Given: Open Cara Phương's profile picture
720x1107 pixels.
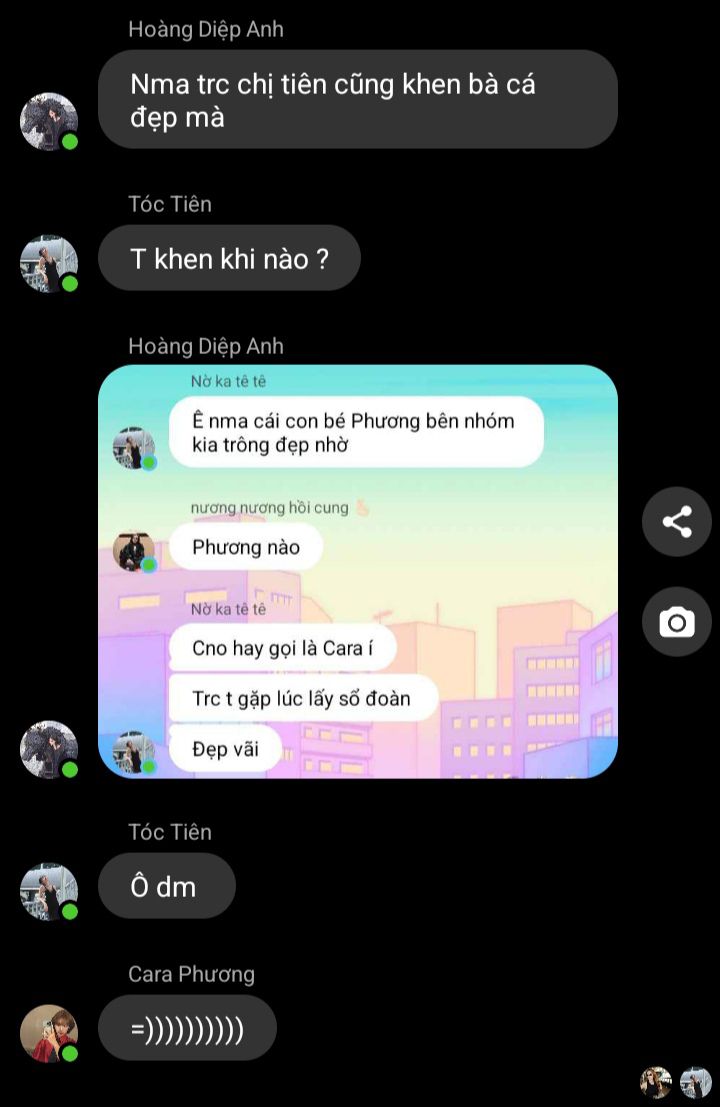Looking at the screenshot, I should [x=49, y=1033].
